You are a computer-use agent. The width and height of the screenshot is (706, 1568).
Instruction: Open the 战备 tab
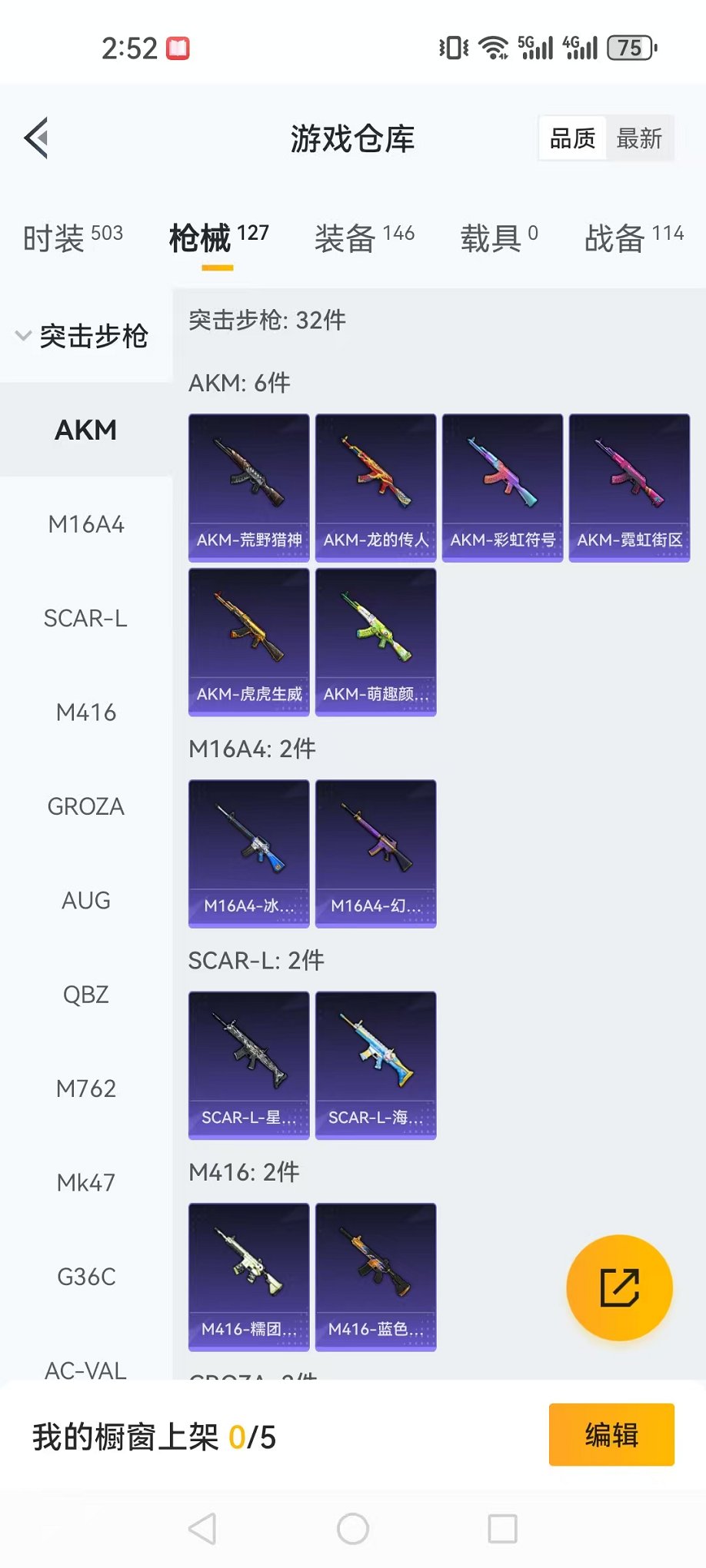click(x=633, y=238)
